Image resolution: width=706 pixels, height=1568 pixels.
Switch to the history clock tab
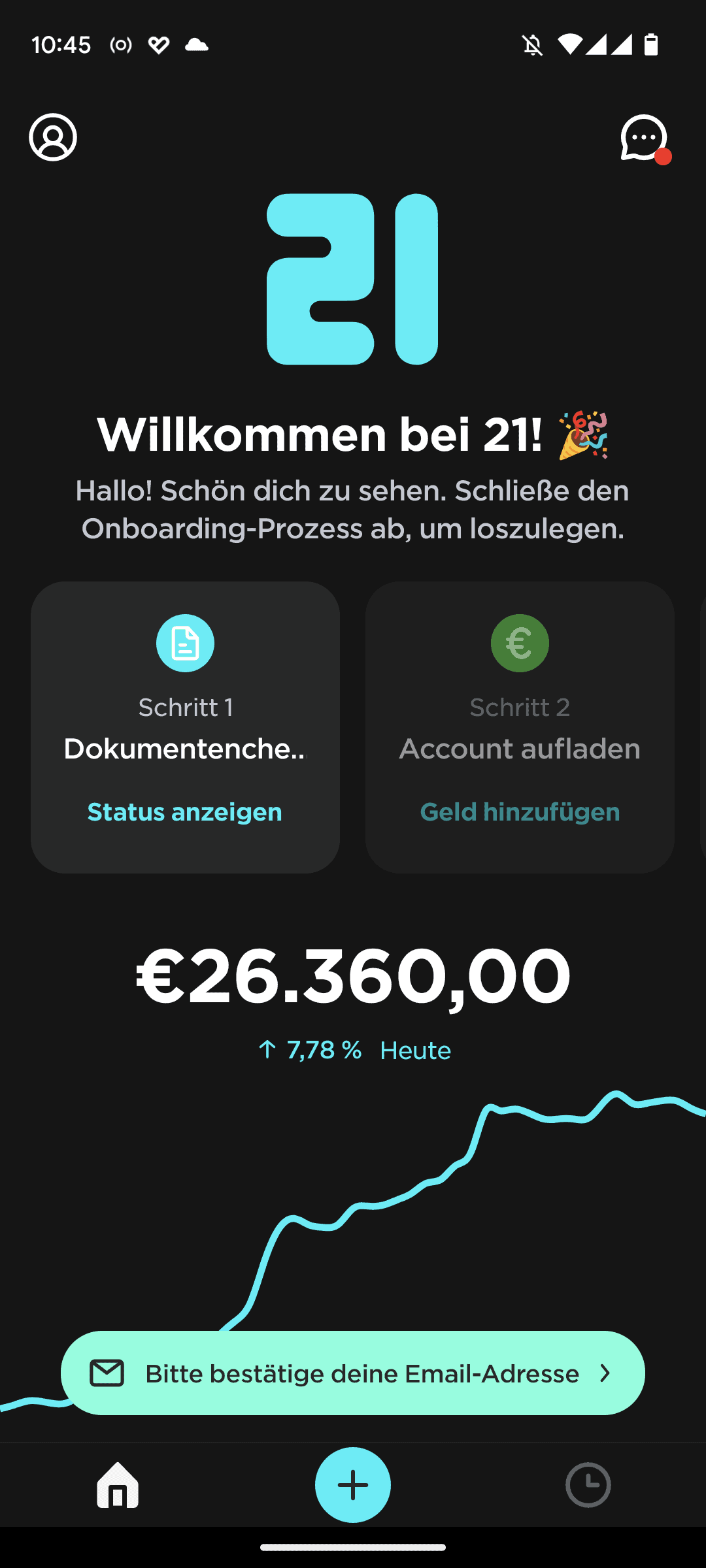pyautogui.click(x=588, y=1485)
